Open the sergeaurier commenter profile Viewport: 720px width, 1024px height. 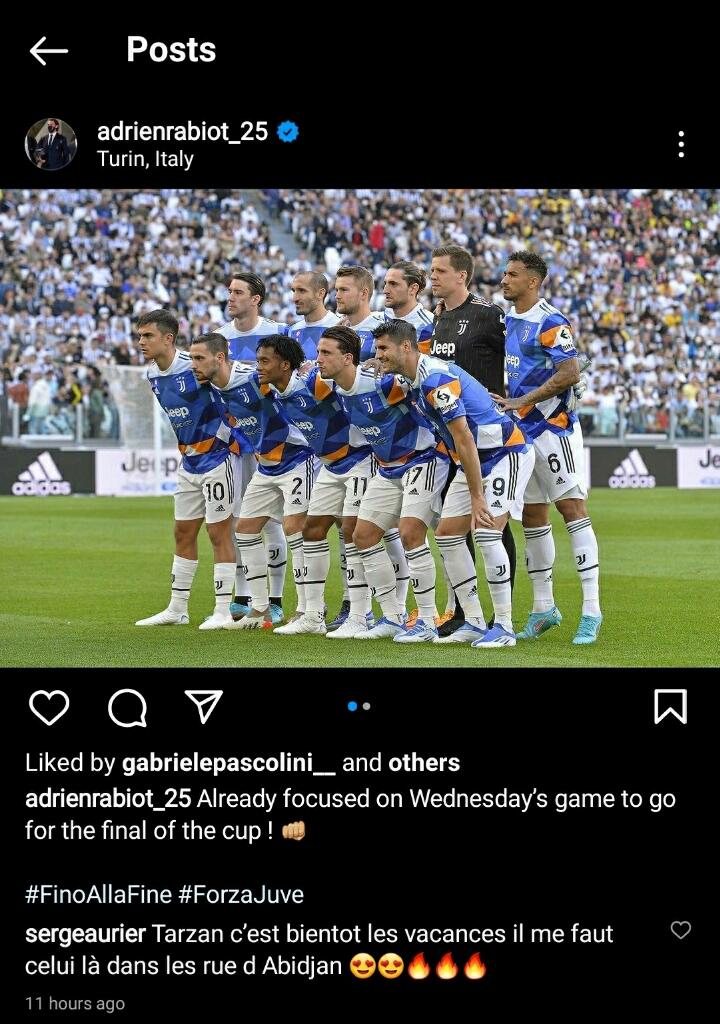tap(84, 933)
